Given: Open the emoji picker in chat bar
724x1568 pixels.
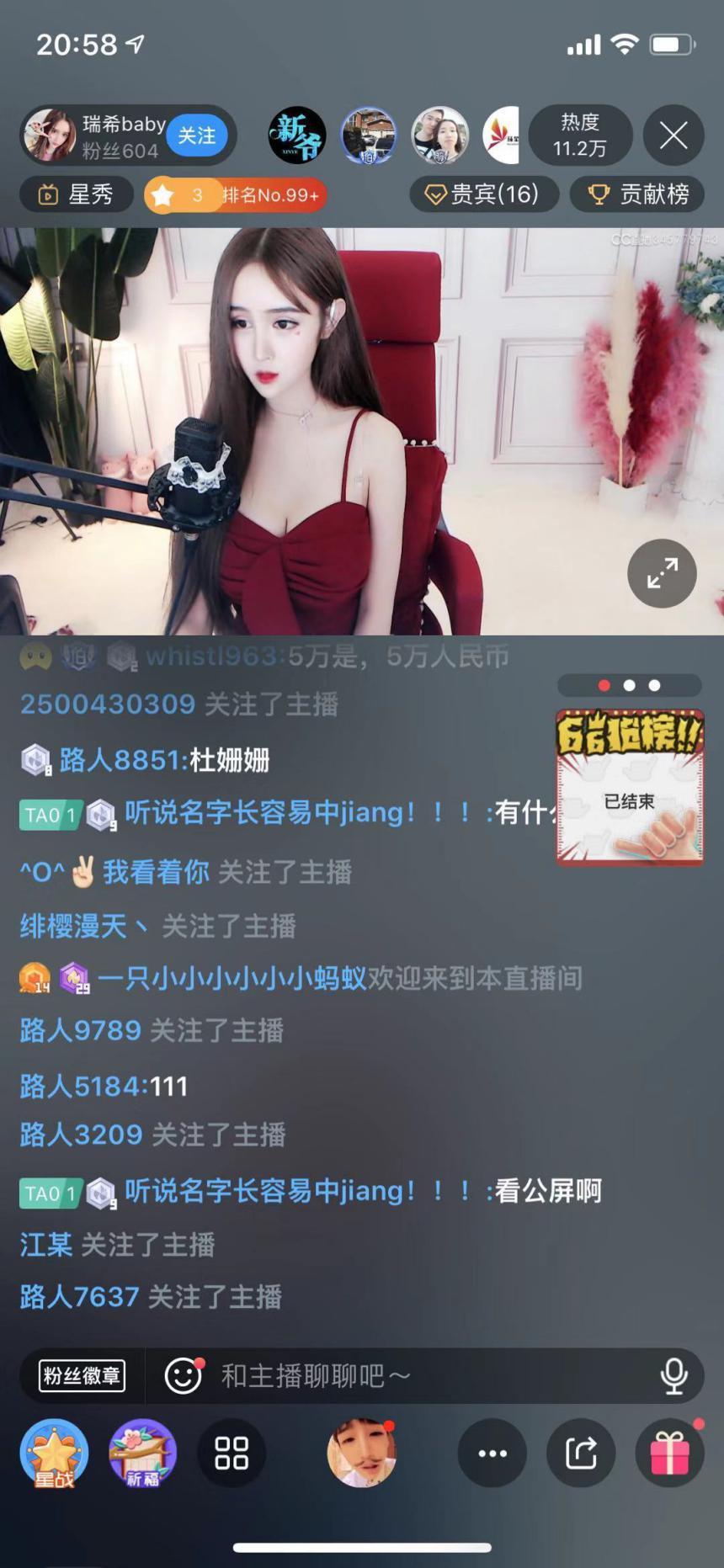Looking at the screenshot, I should (x=184, y=1376).
